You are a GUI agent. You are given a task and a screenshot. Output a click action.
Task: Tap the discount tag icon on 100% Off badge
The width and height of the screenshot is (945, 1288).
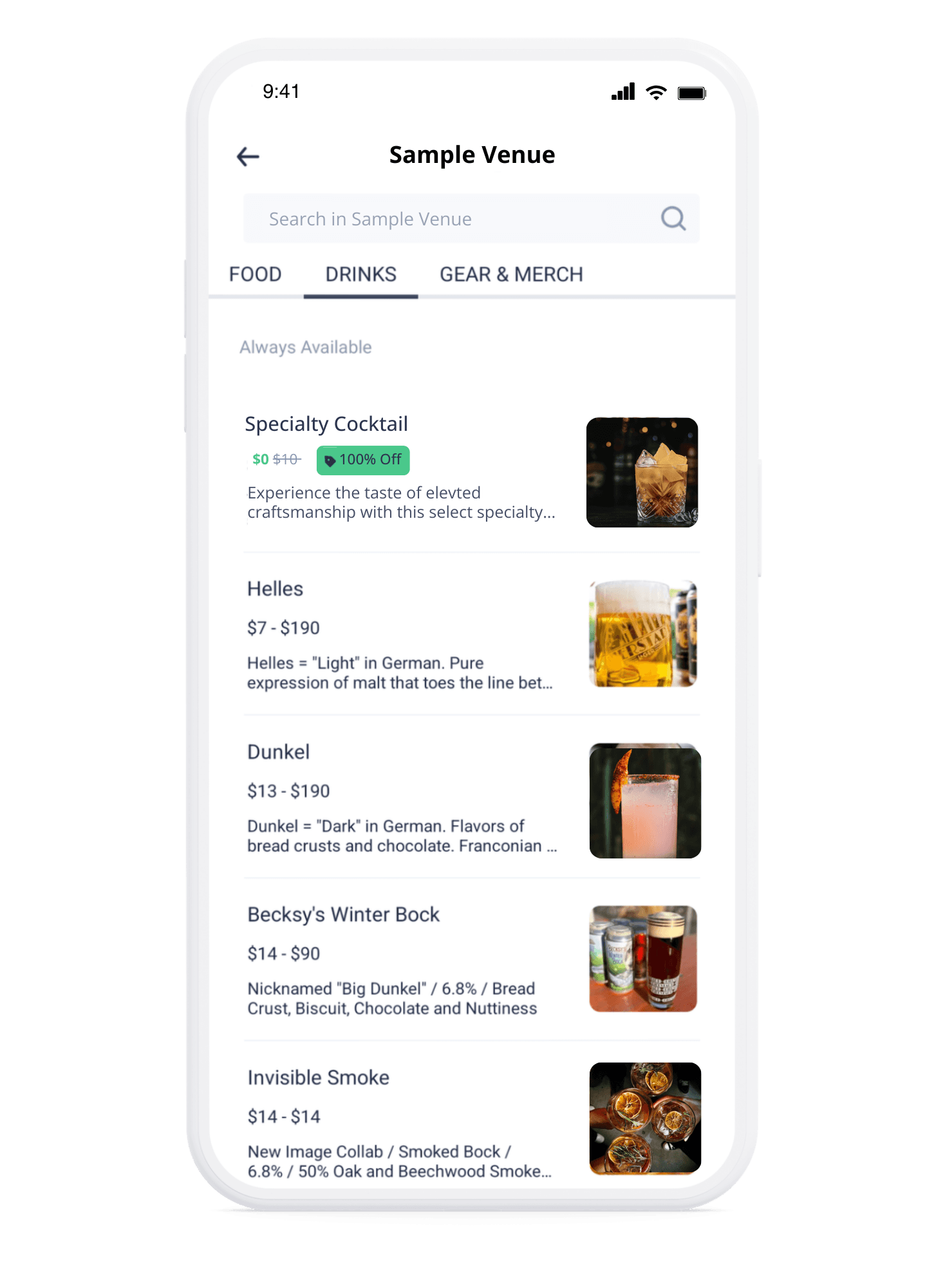(332, 459)
